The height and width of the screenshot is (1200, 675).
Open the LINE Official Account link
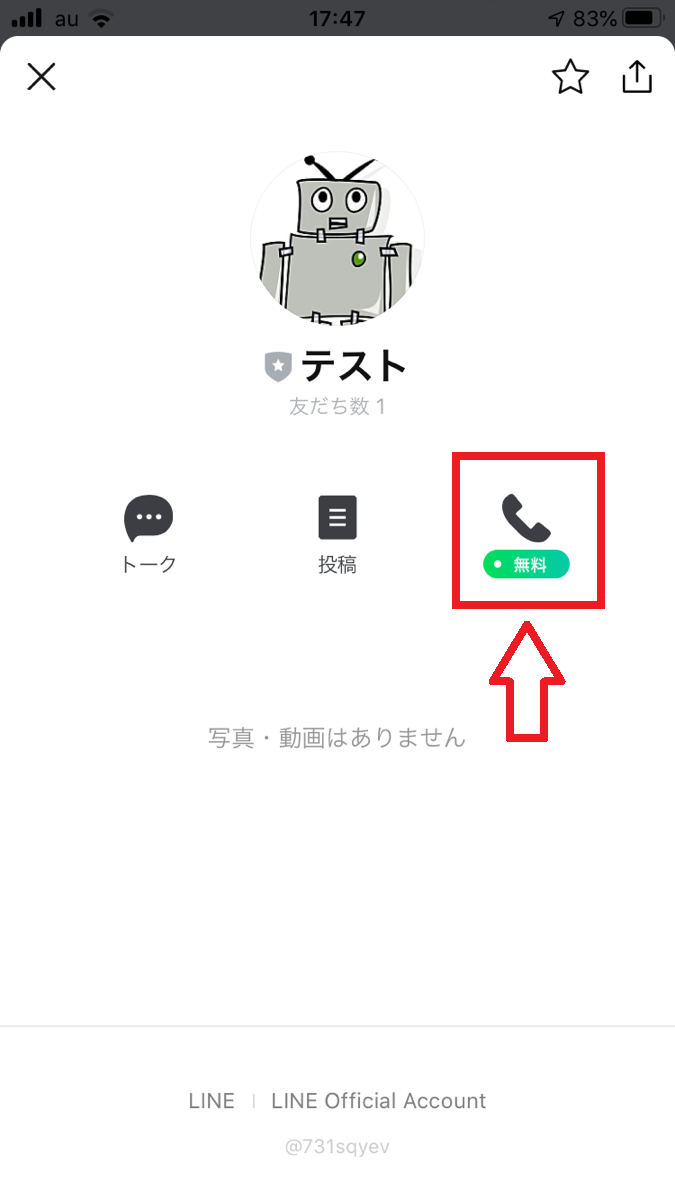pos(379,1101)
